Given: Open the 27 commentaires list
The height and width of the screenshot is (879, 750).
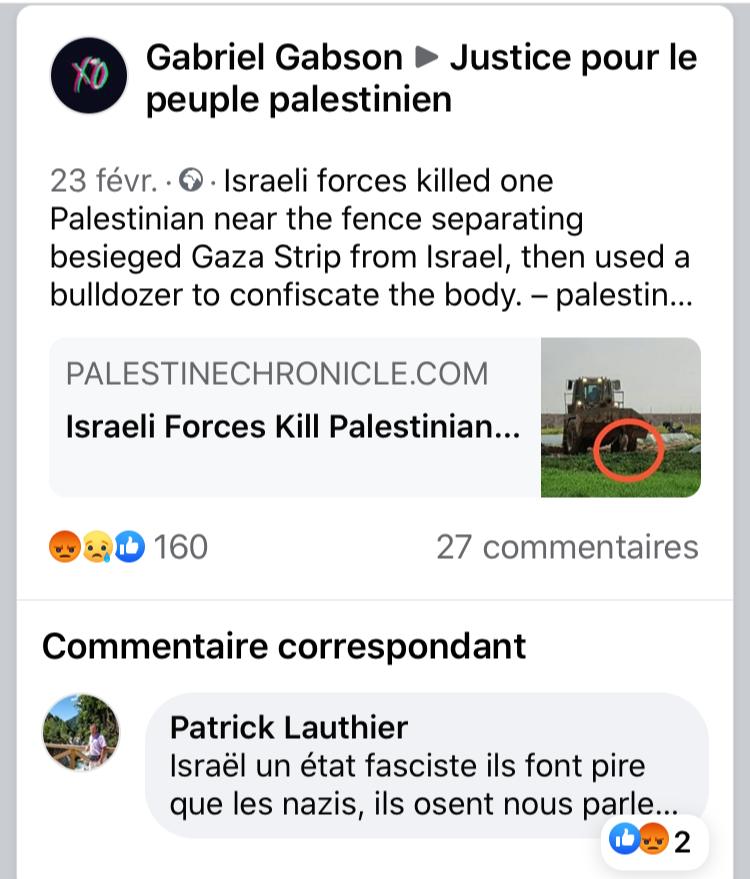Looking at the screenshot, I should click(x=567, y=547).
